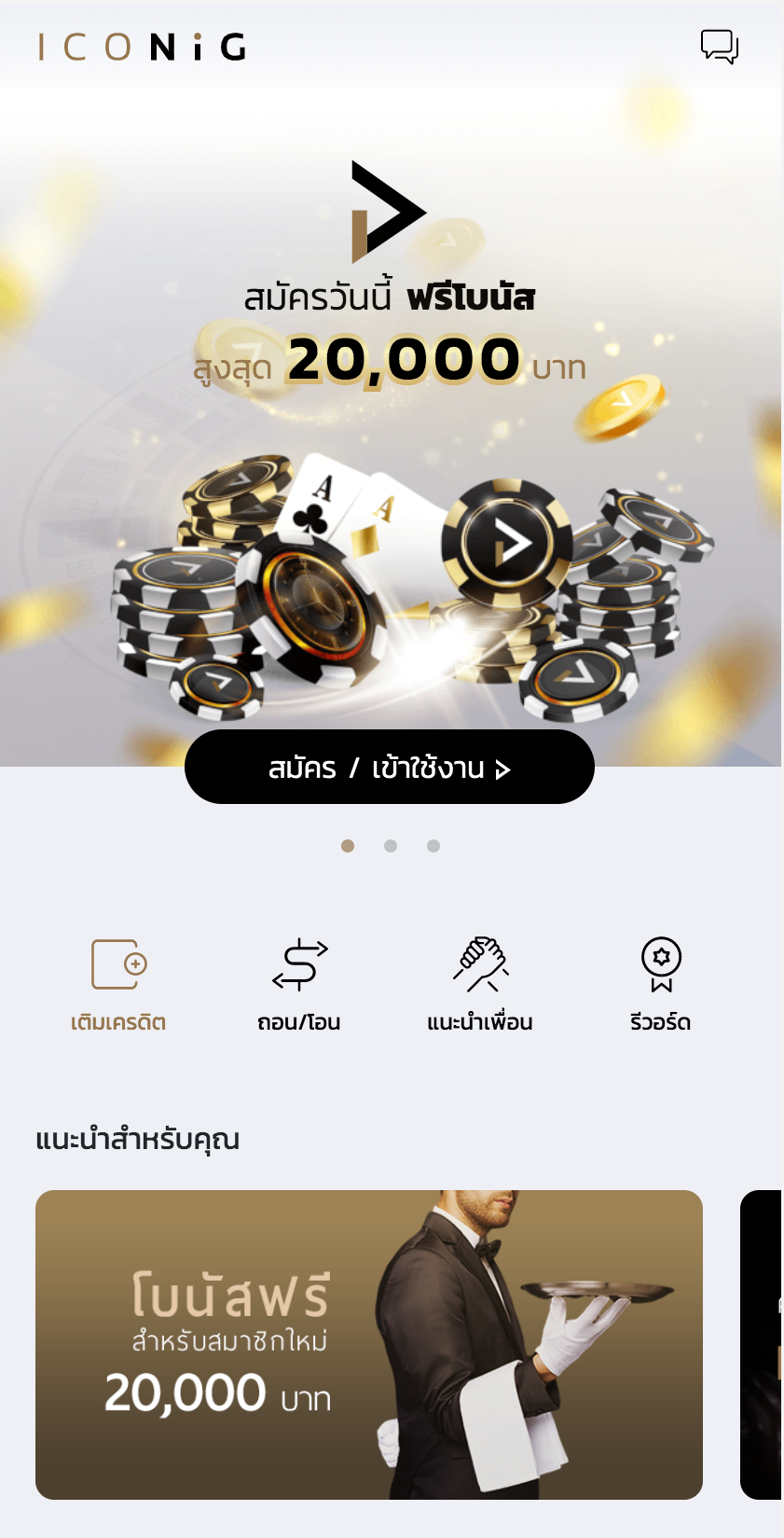
Task: Open เติมเครดิต (add credit)
Action: (x=118, y=985)
